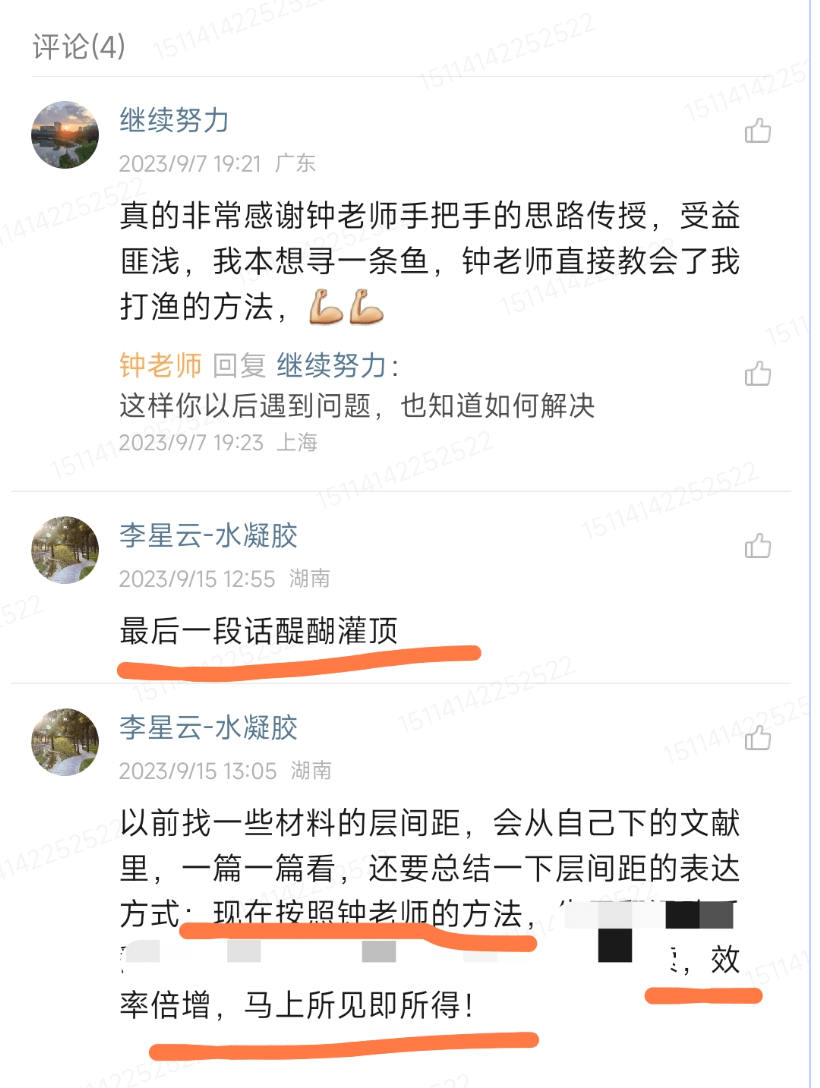Open the 钟老师 name link in the reply
820x1088 pixels.
click(x=161, y=366)
